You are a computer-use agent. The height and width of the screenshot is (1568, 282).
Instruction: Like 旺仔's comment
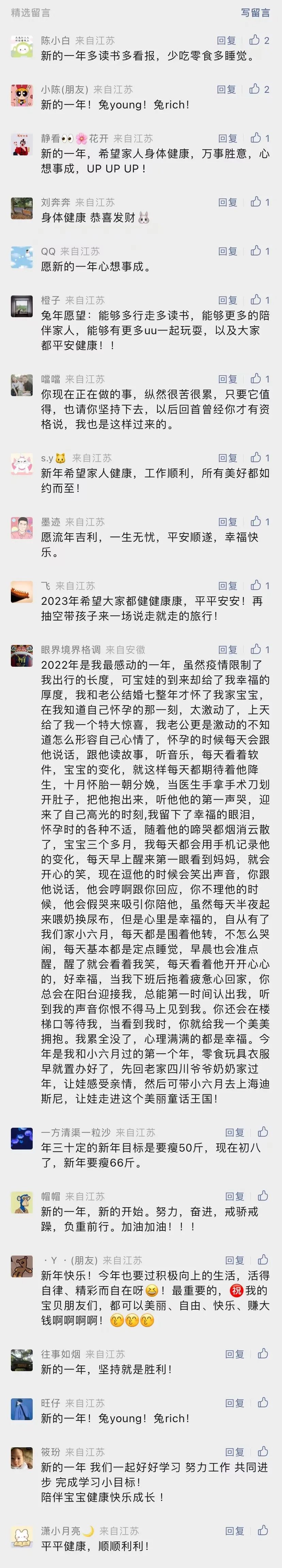pos(263,1402)
